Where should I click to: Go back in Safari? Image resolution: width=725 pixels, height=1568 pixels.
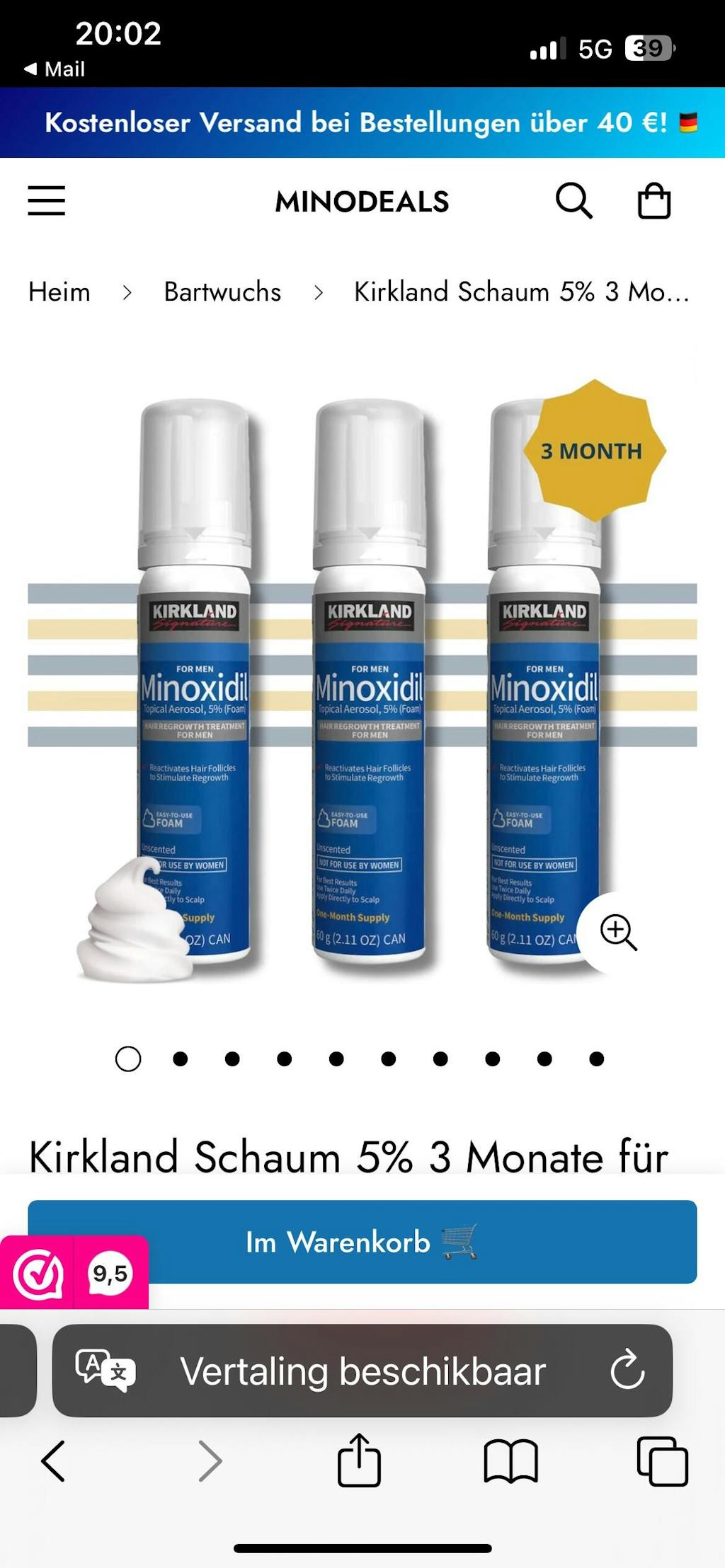53,1461
